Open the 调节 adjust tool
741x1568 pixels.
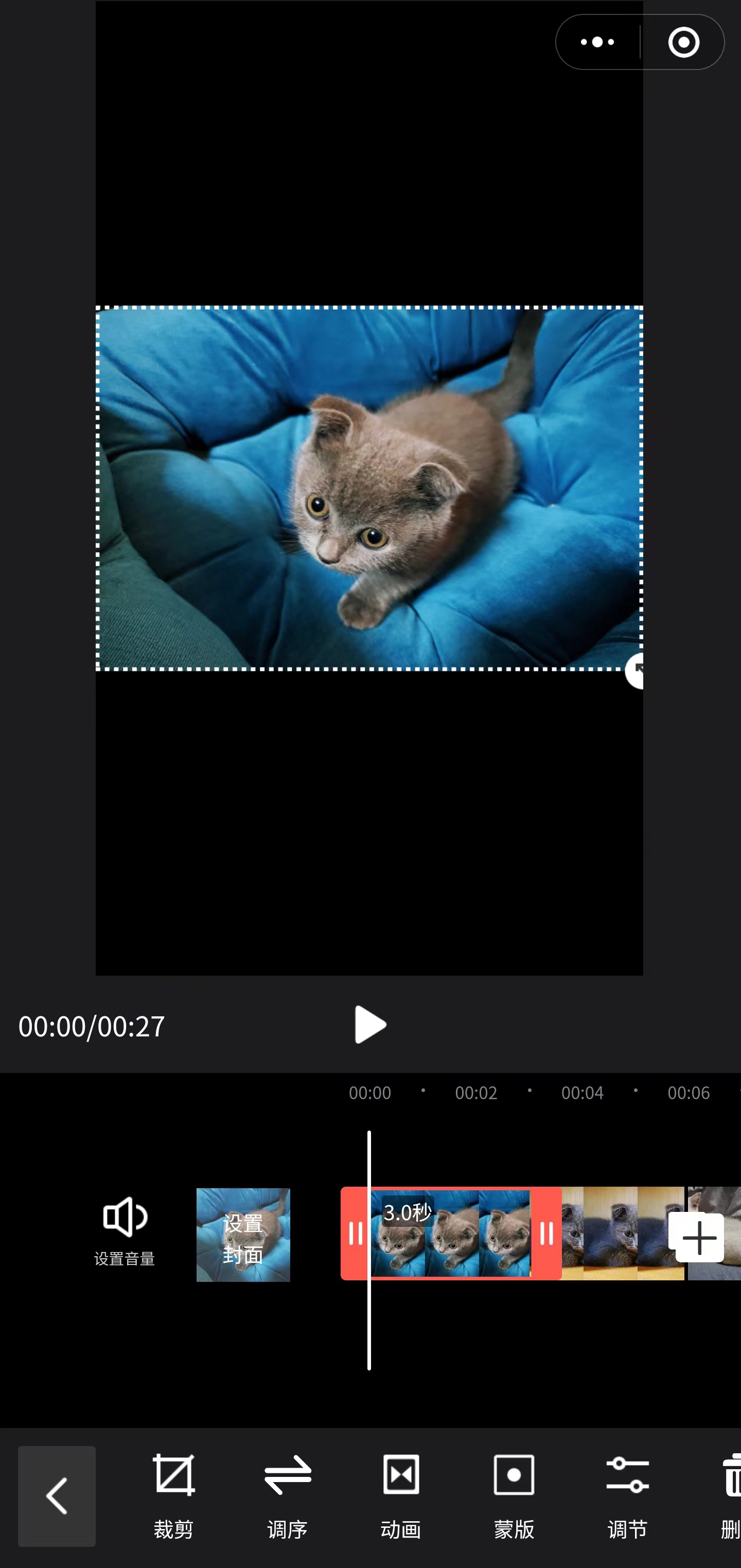tap(627, 1494)
